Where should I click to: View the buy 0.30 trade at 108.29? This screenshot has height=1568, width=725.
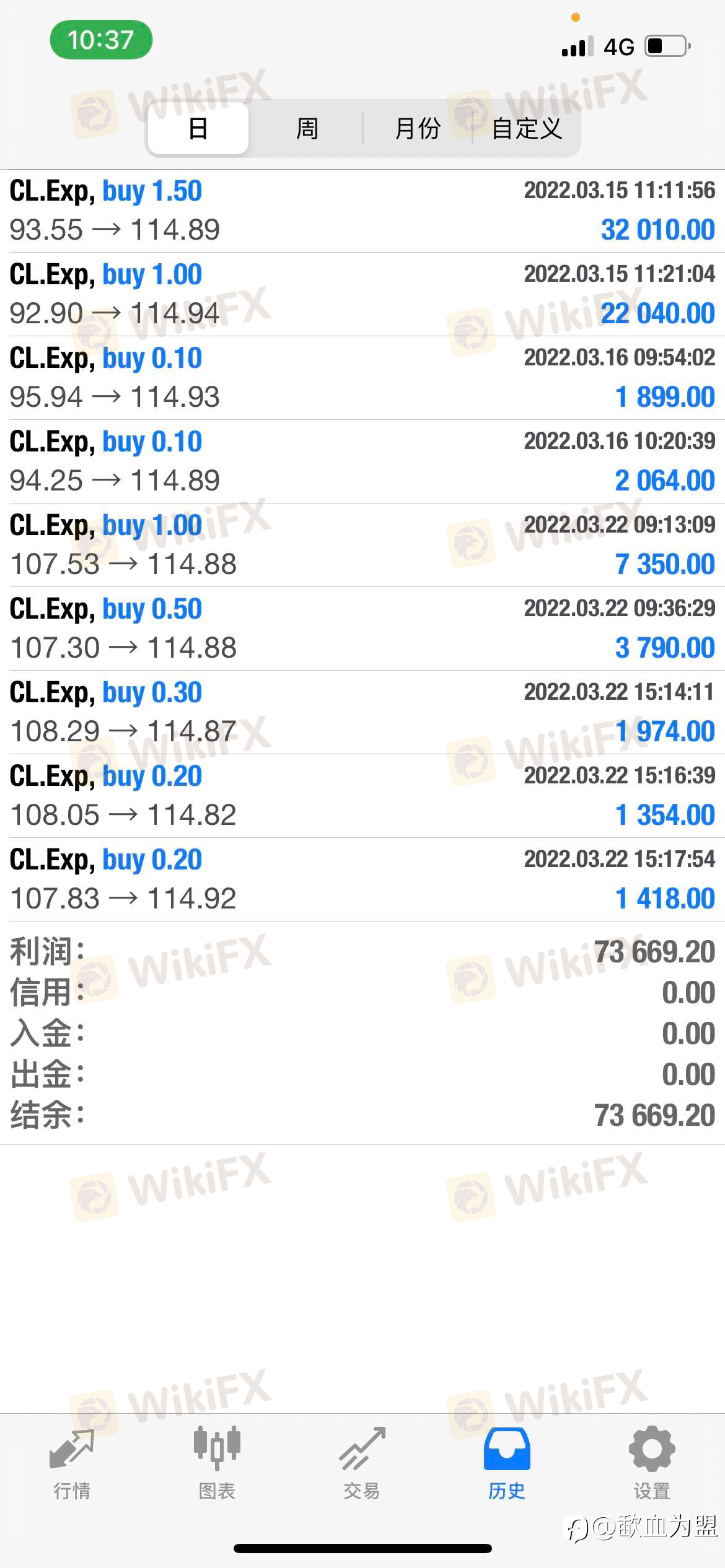362,712
